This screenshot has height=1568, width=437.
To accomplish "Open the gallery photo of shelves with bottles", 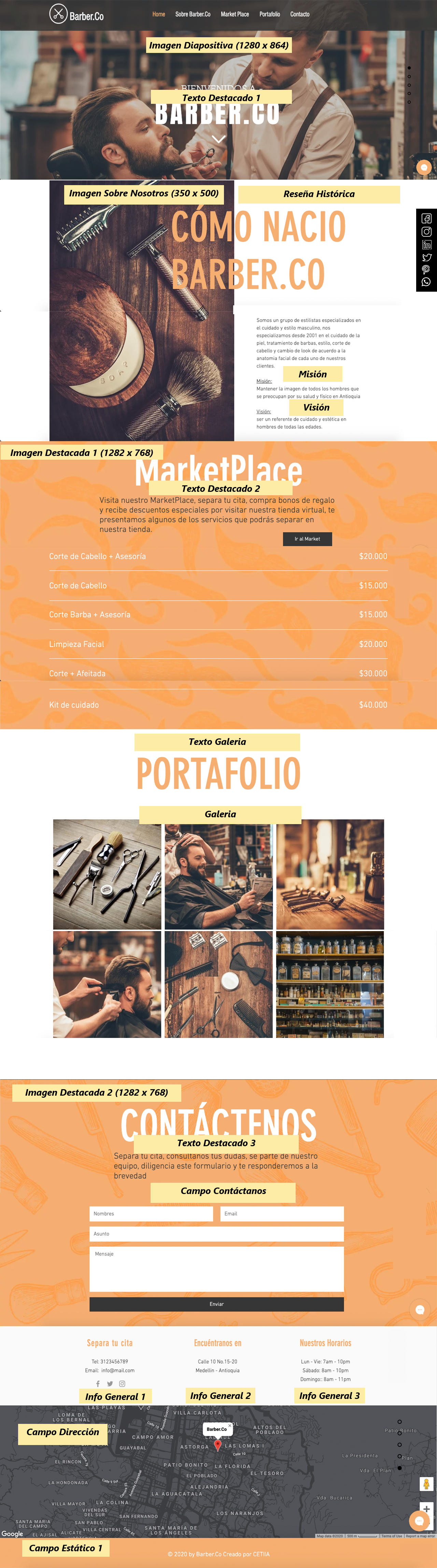I will pos(330,984).
